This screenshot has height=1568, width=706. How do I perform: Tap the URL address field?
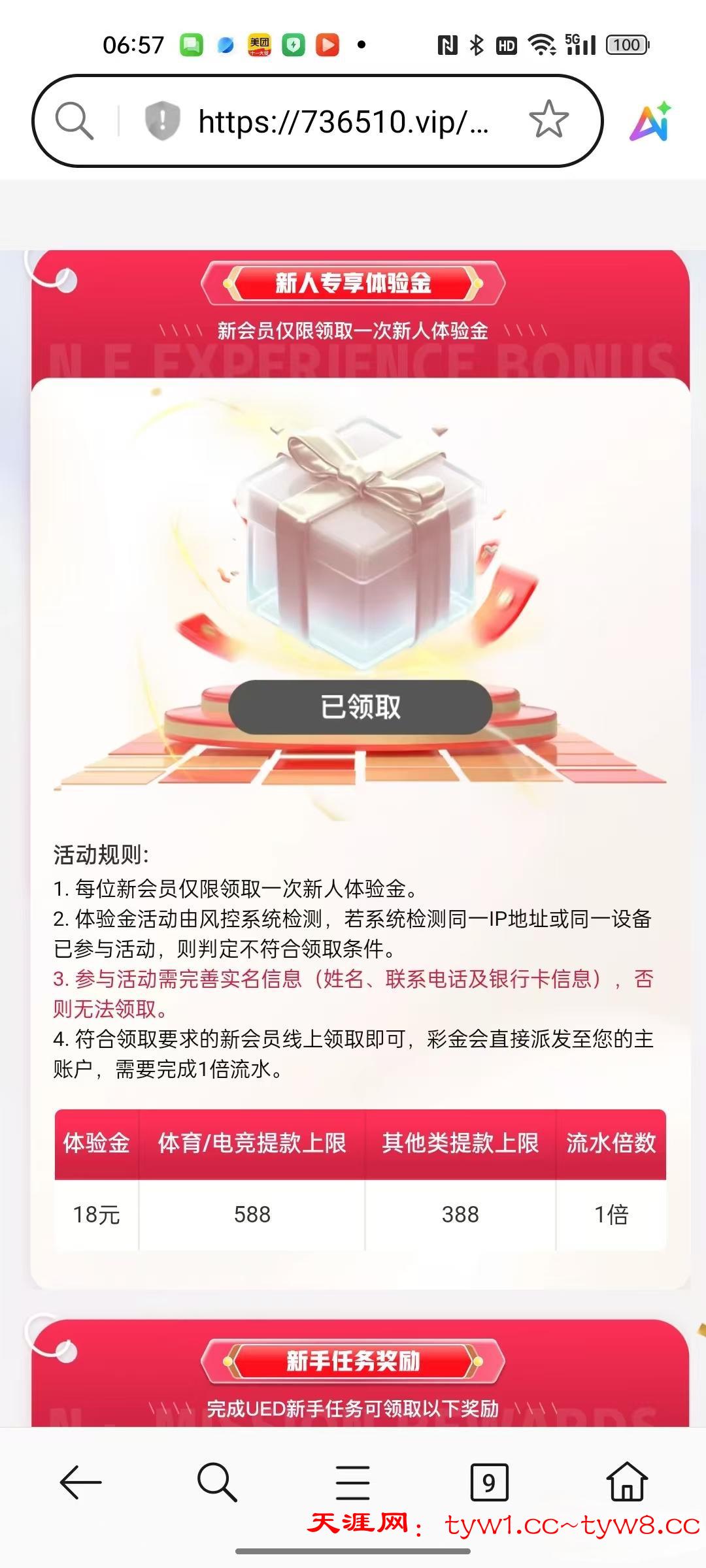[x=343, y=122]
